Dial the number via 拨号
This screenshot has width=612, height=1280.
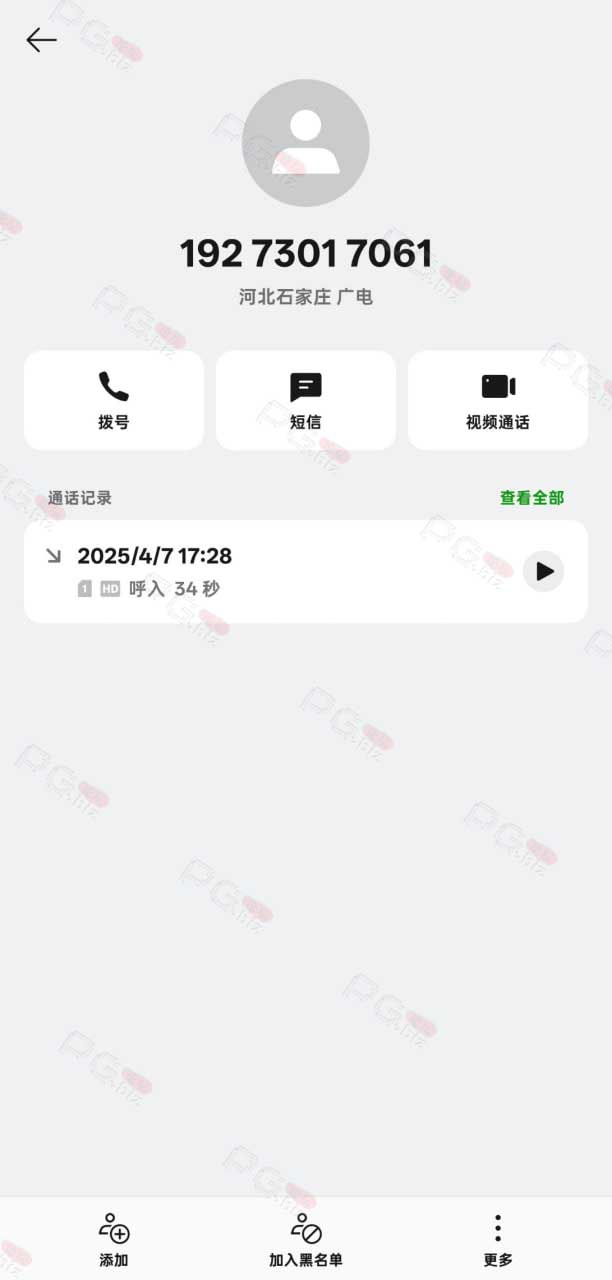(x=114, y=400)
